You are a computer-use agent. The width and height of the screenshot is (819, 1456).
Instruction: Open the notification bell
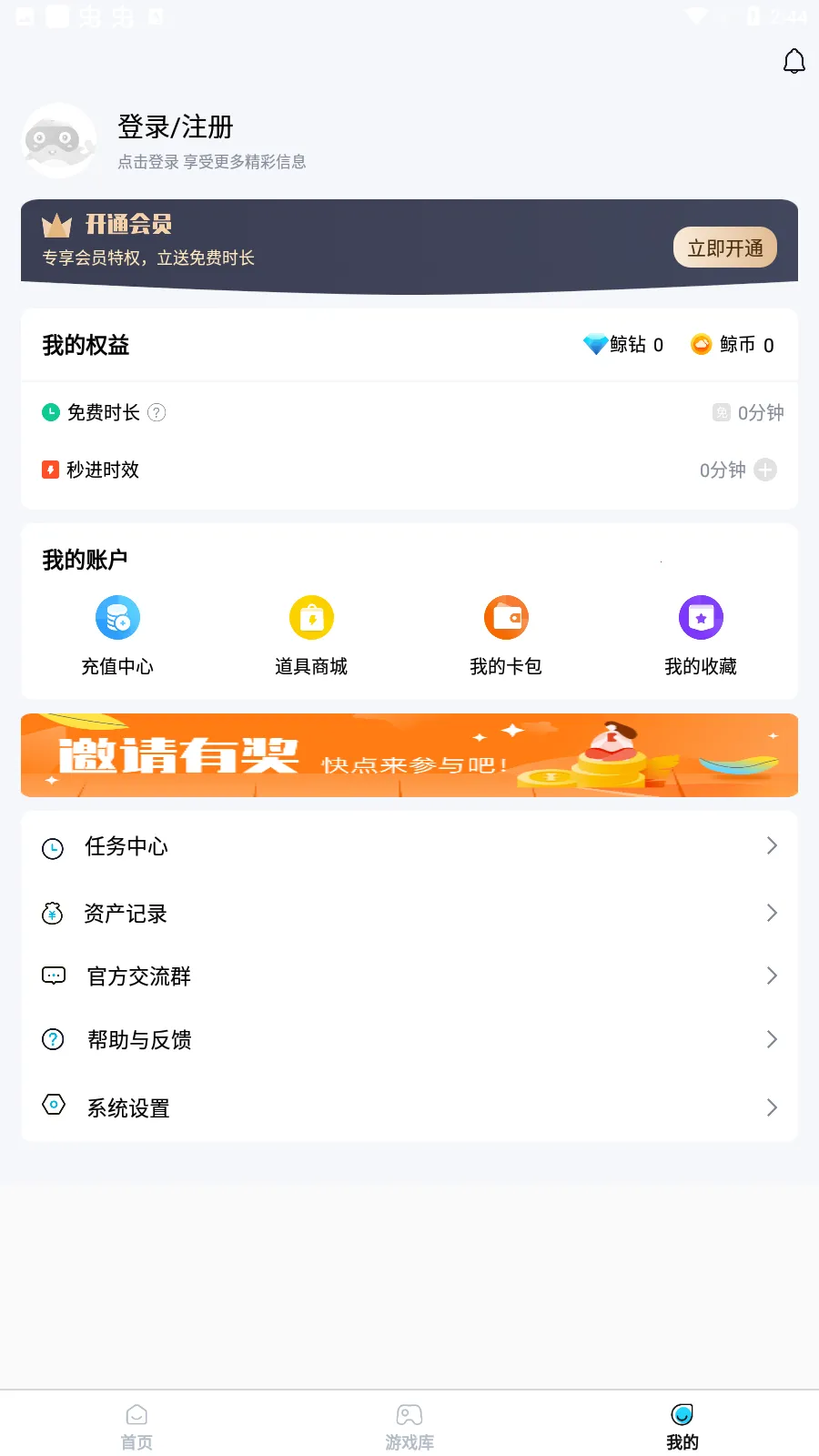tap(794, 61)
